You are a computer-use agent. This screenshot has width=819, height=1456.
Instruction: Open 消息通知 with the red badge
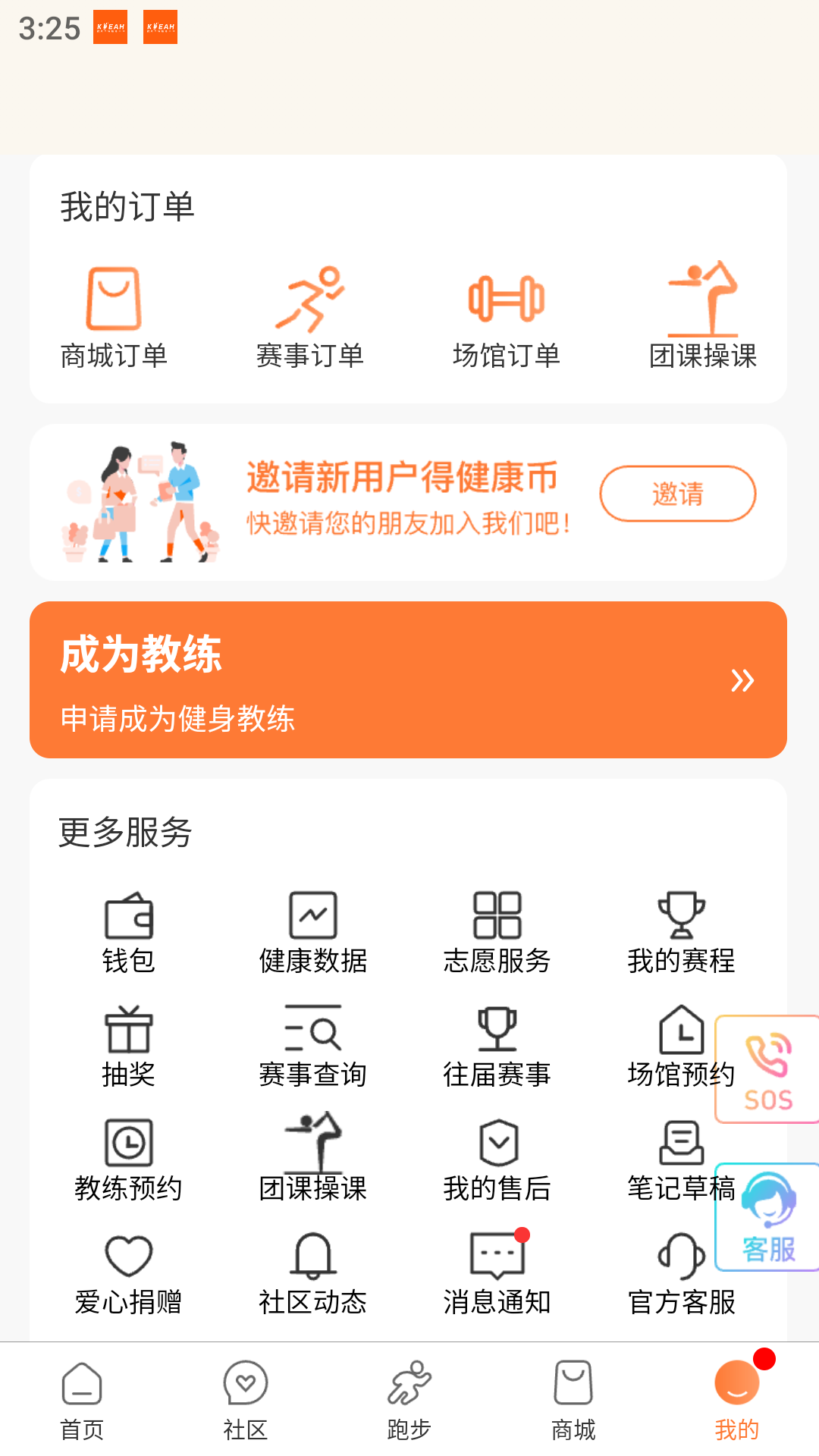pyautogui.click(x=497, y=1255)
